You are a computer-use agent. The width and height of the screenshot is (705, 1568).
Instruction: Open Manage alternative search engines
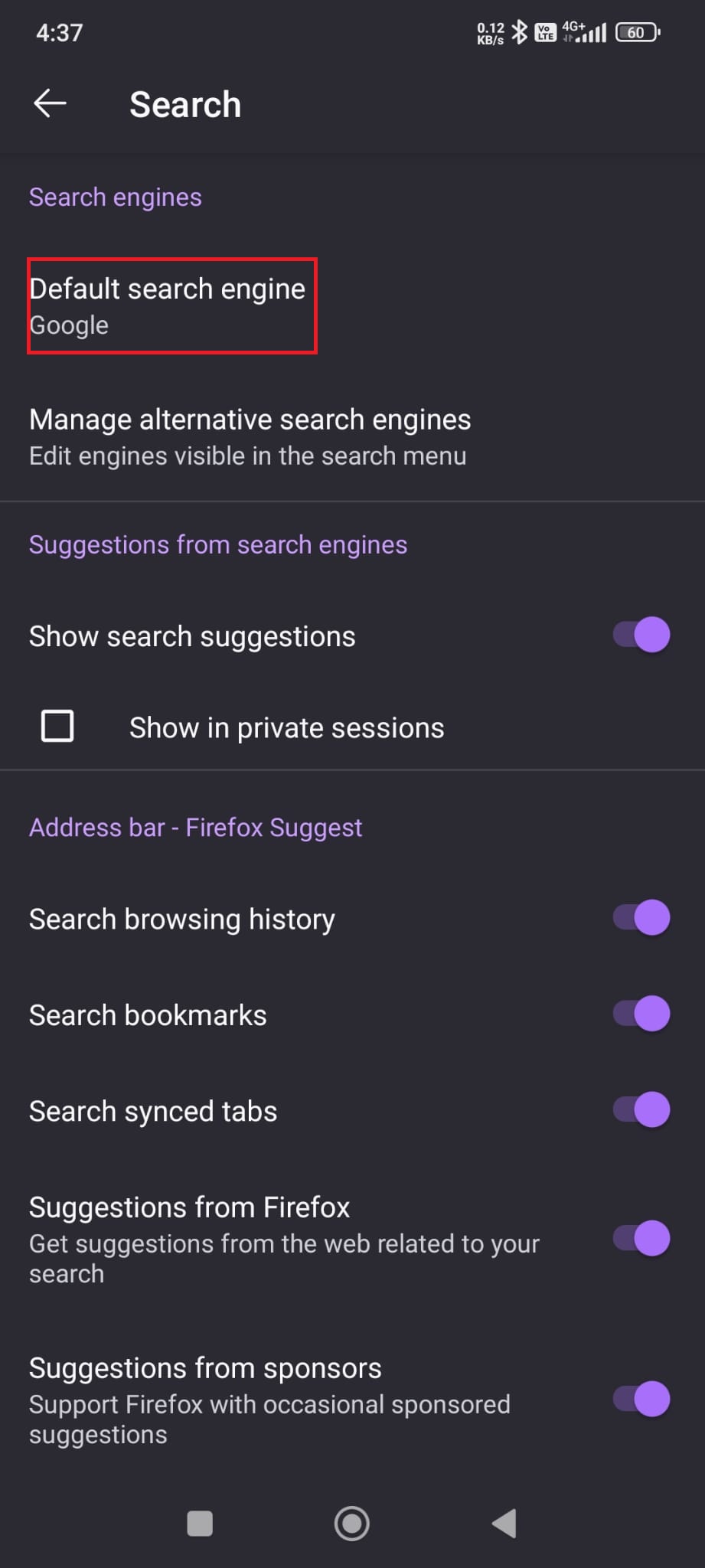tap(352, 436)
